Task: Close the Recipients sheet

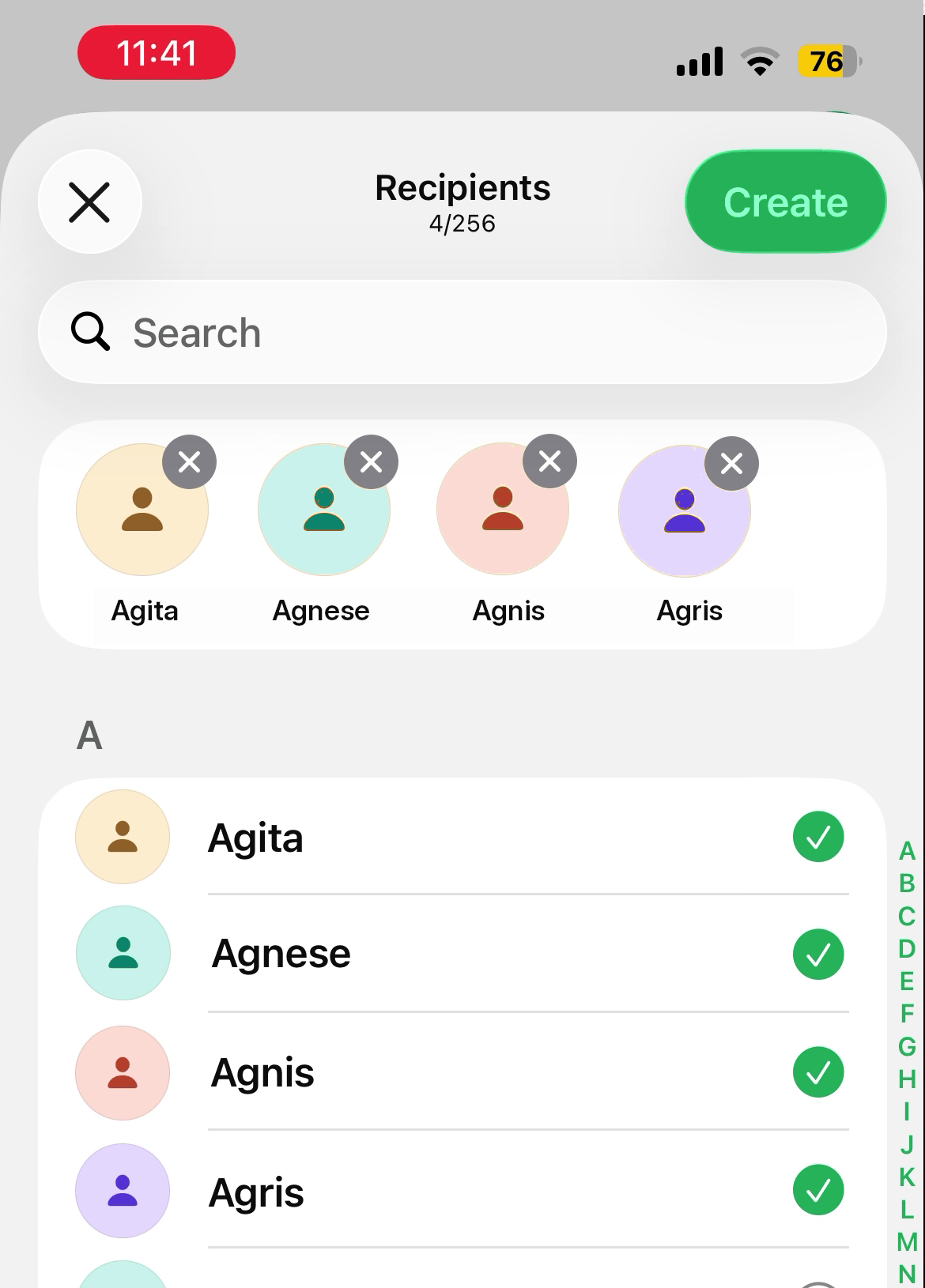Action: point(90,201)
